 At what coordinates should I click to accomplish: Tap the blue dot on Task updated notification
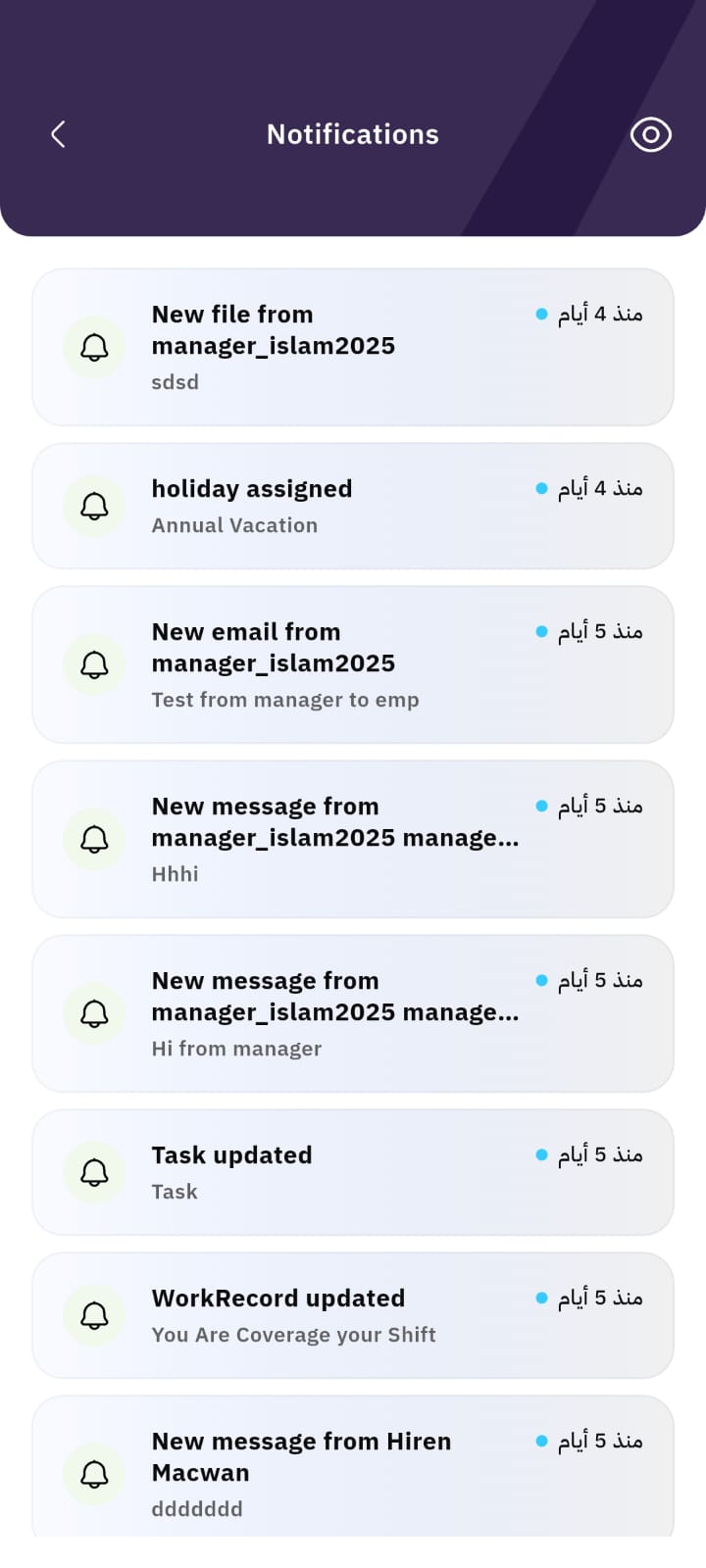click(540, 1154)
